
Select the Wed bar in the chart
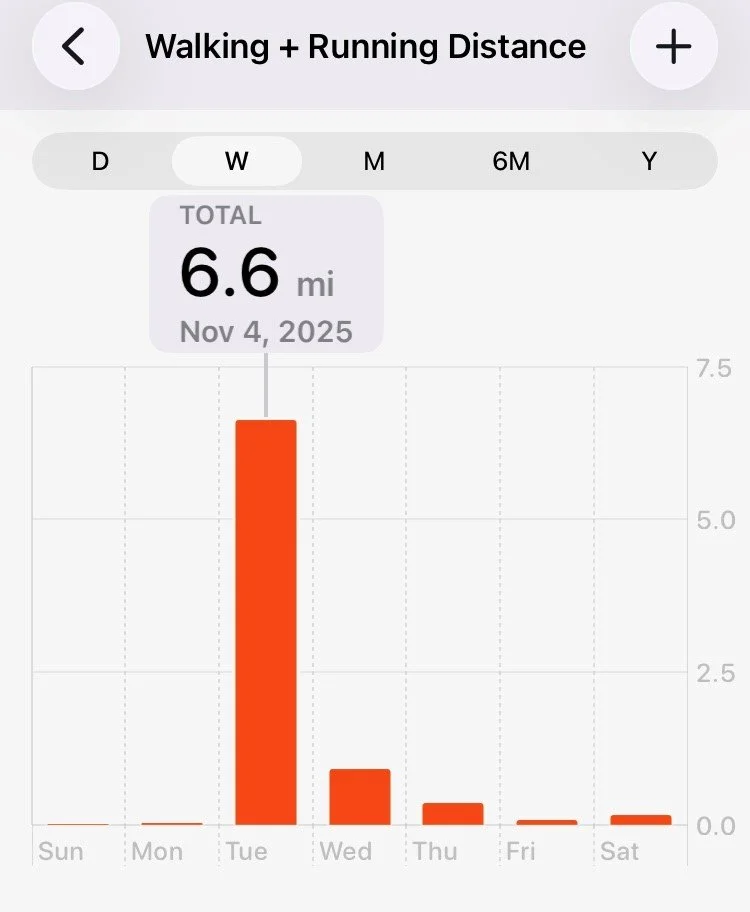359,797
